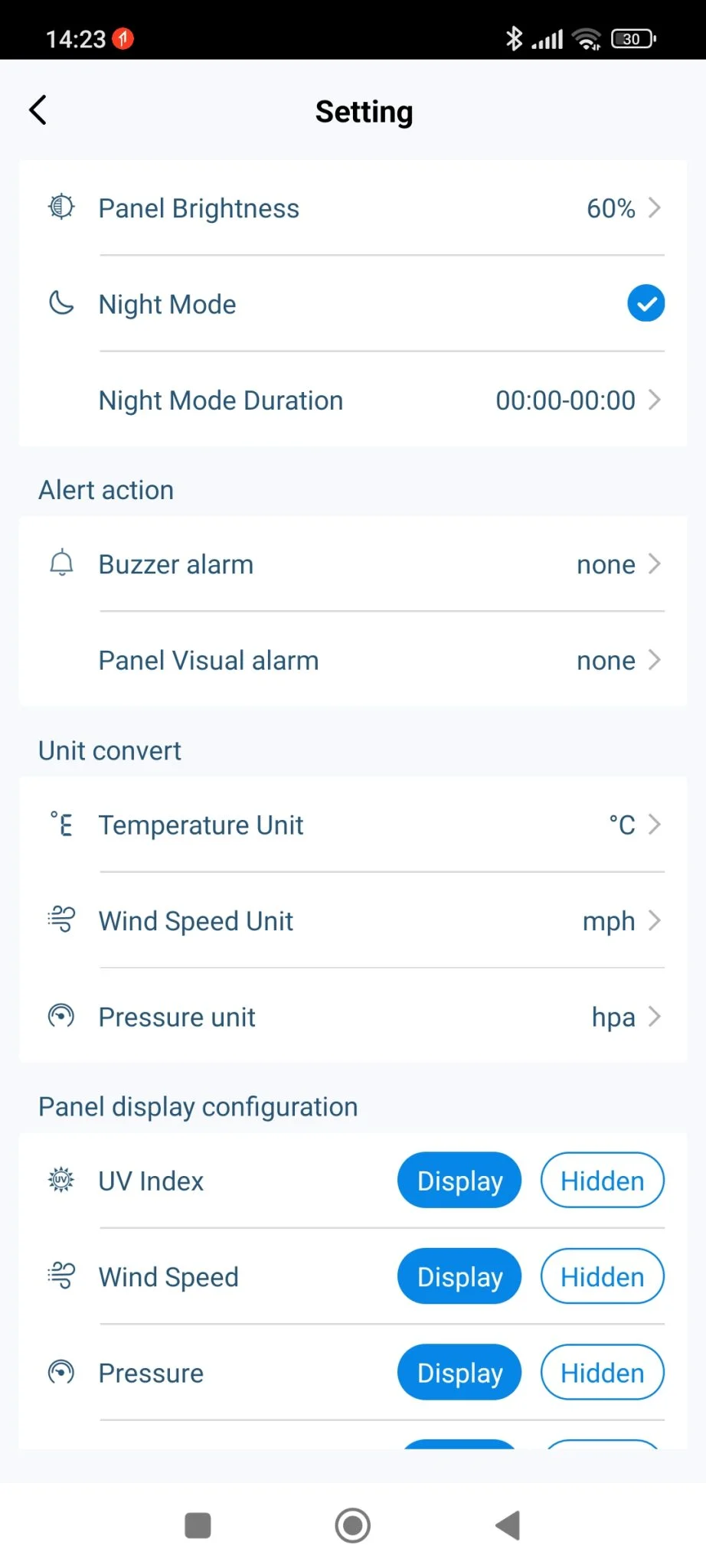Image resolution: width=706 pixels, height=1568 pixels.
Task: Change the Wind Speed Unit
Action: coord(352,920)
